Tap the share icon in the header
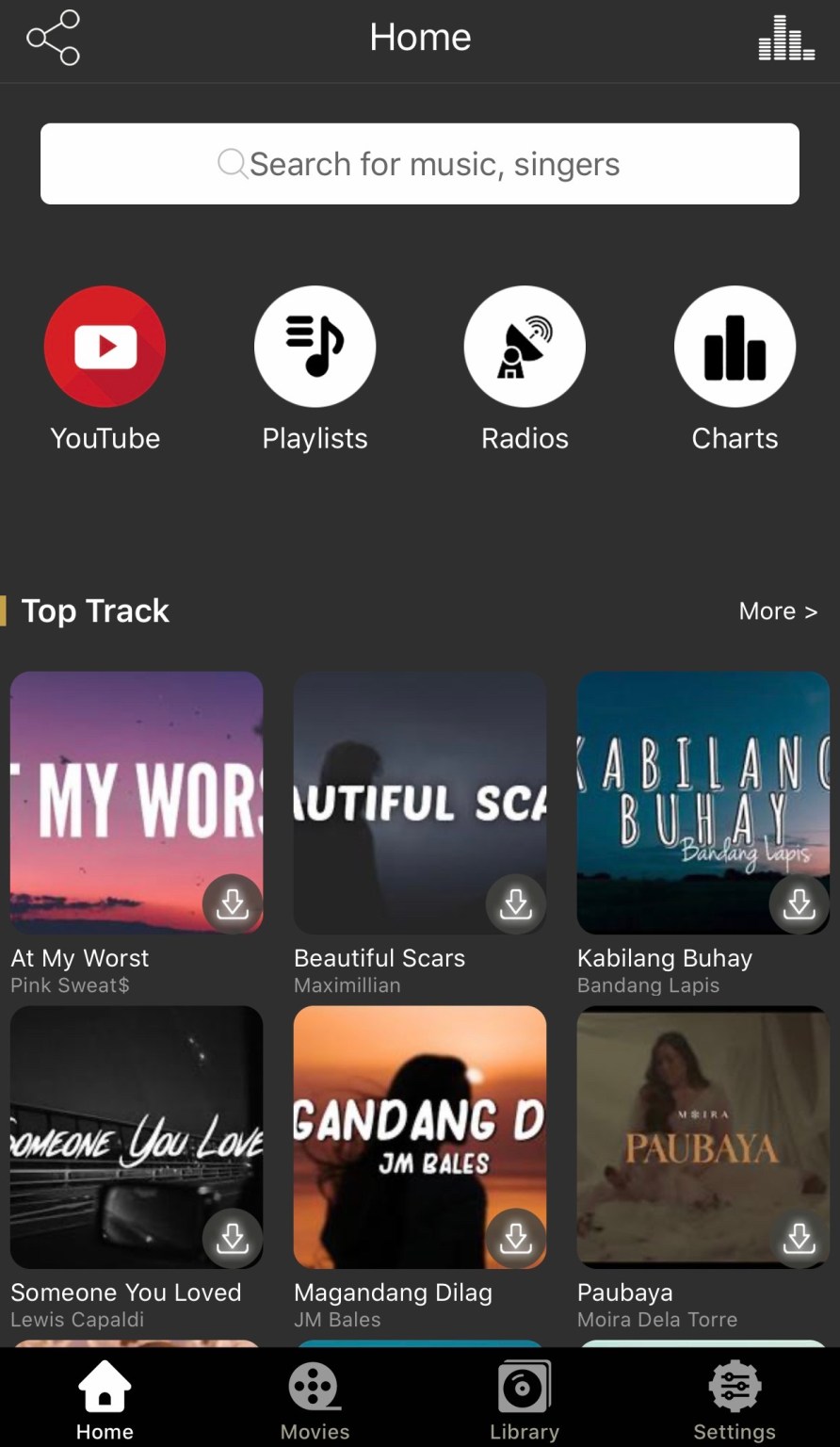This screenshot has width=840, height=1447. pos(54,38)
